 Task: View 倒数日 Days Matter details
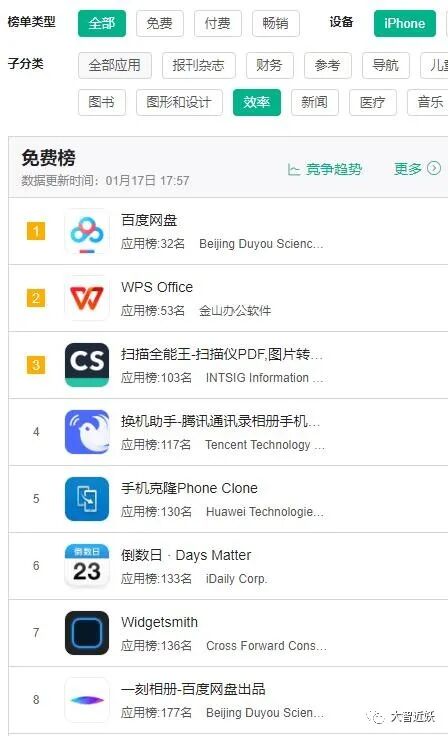click(228, 566)
